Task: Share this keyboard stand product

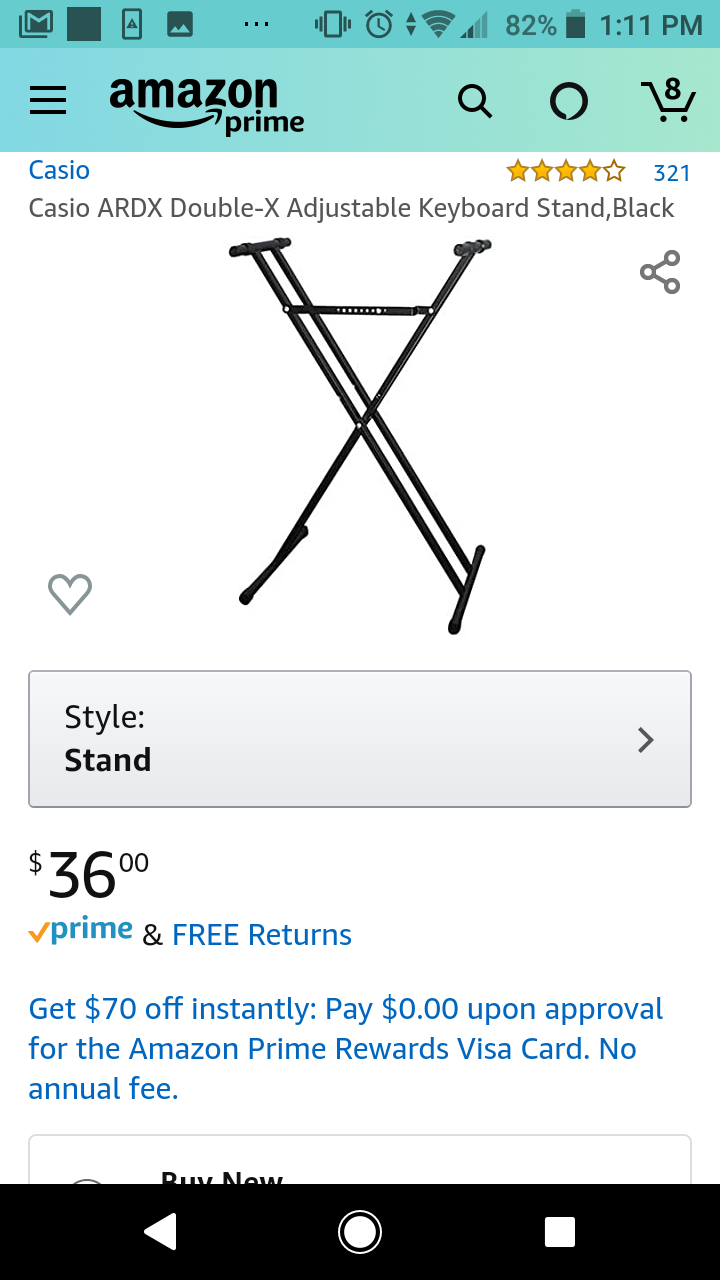Action: pyautogui.click(x=660, y=272)
